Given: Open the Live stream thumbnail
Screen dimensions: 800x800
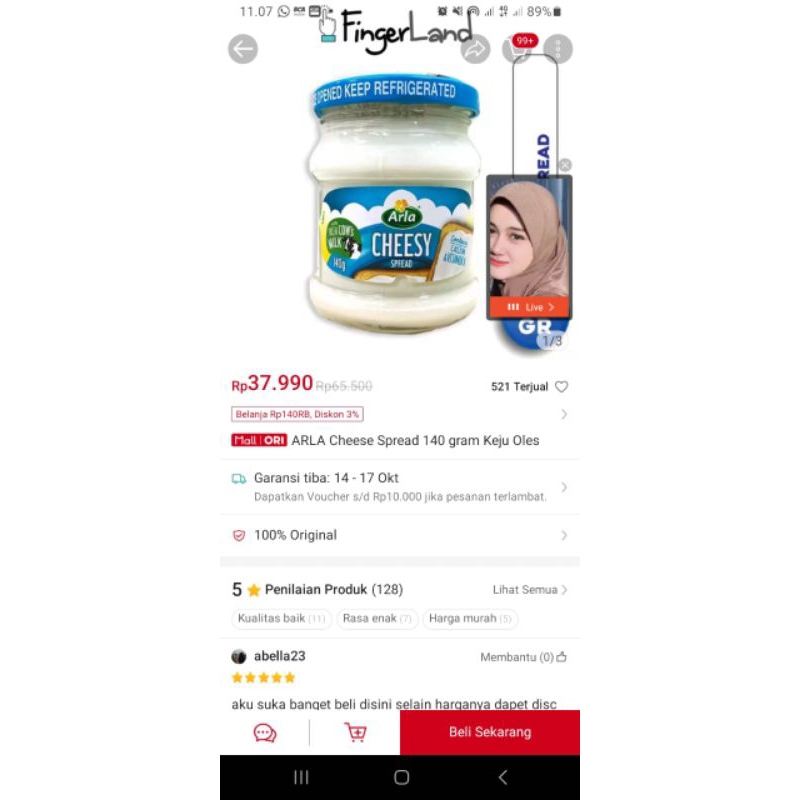Looking at the screenshot, I should click(x=529, y=245).
